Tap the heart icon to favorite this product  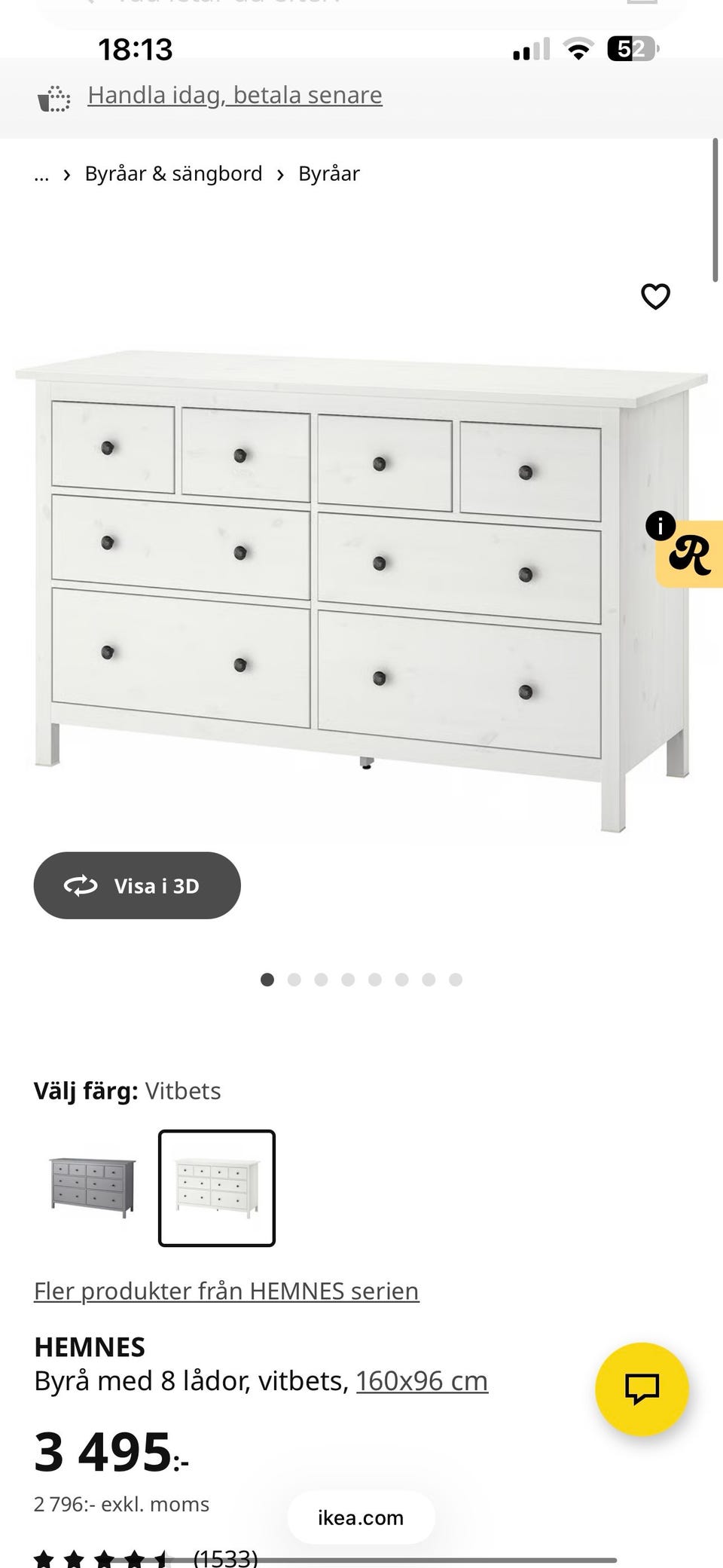(654, 297)
